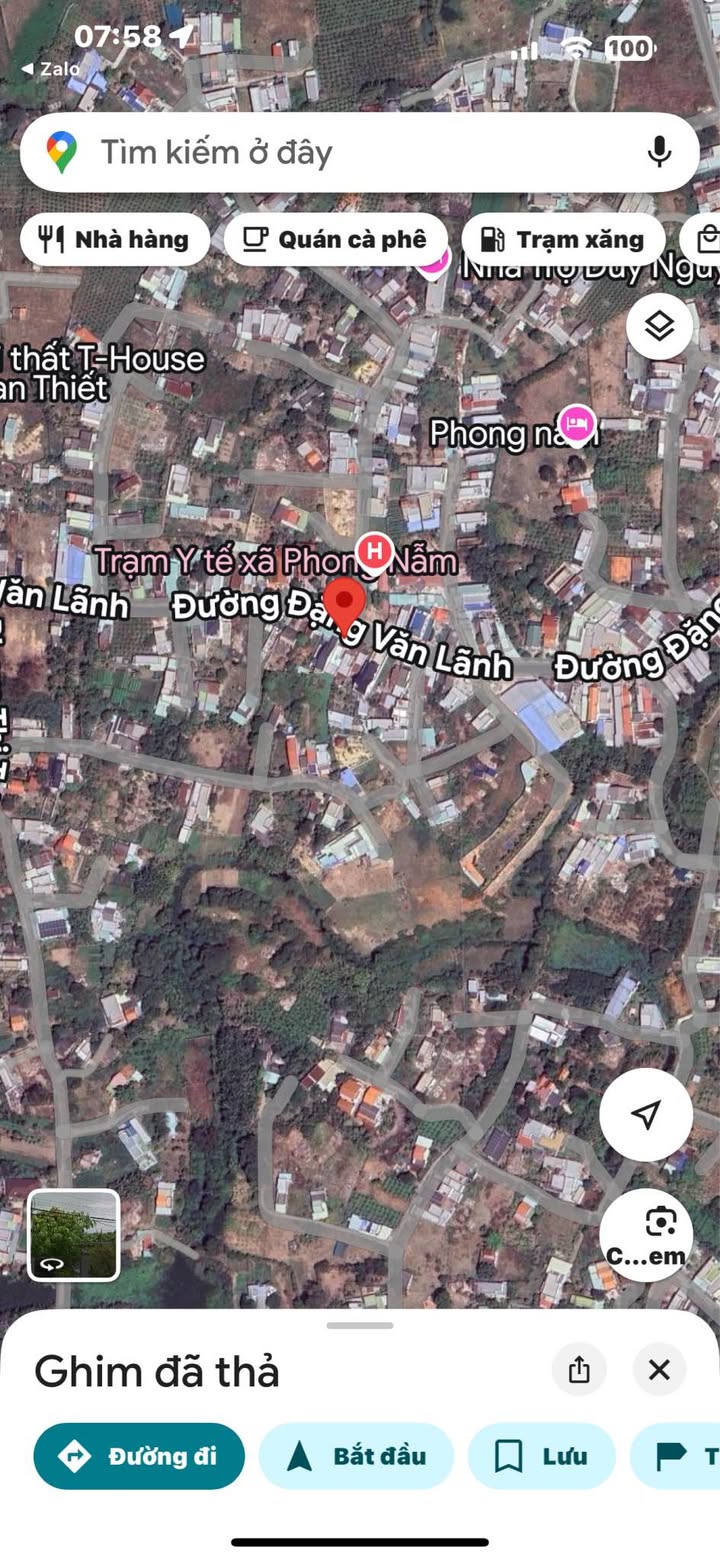Select the Nhà hàng chip
This screenshot has height=1560, width=720.
point(115,240)
